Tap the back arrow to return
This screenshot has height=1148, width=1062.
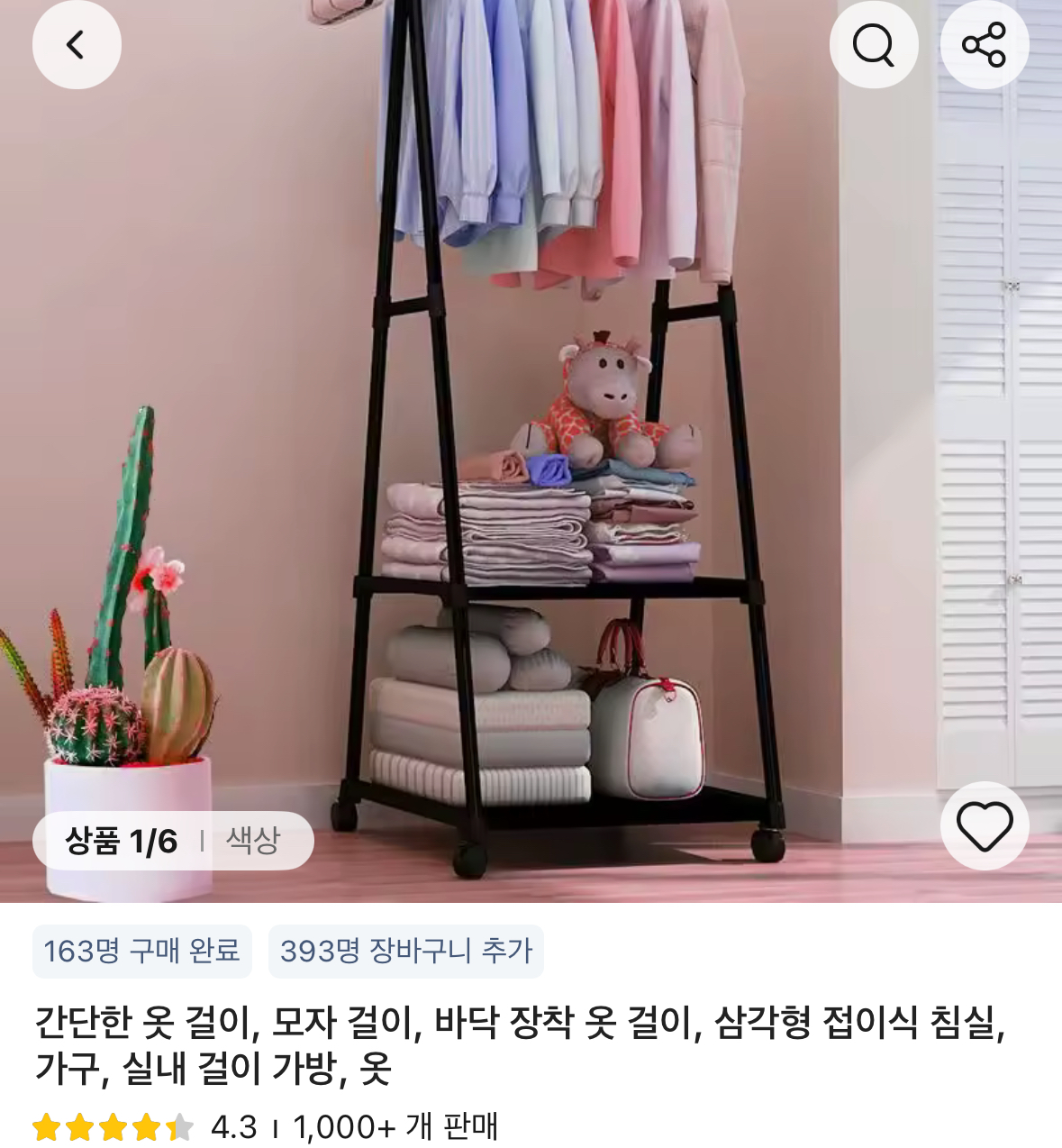(x=77, y=44)
